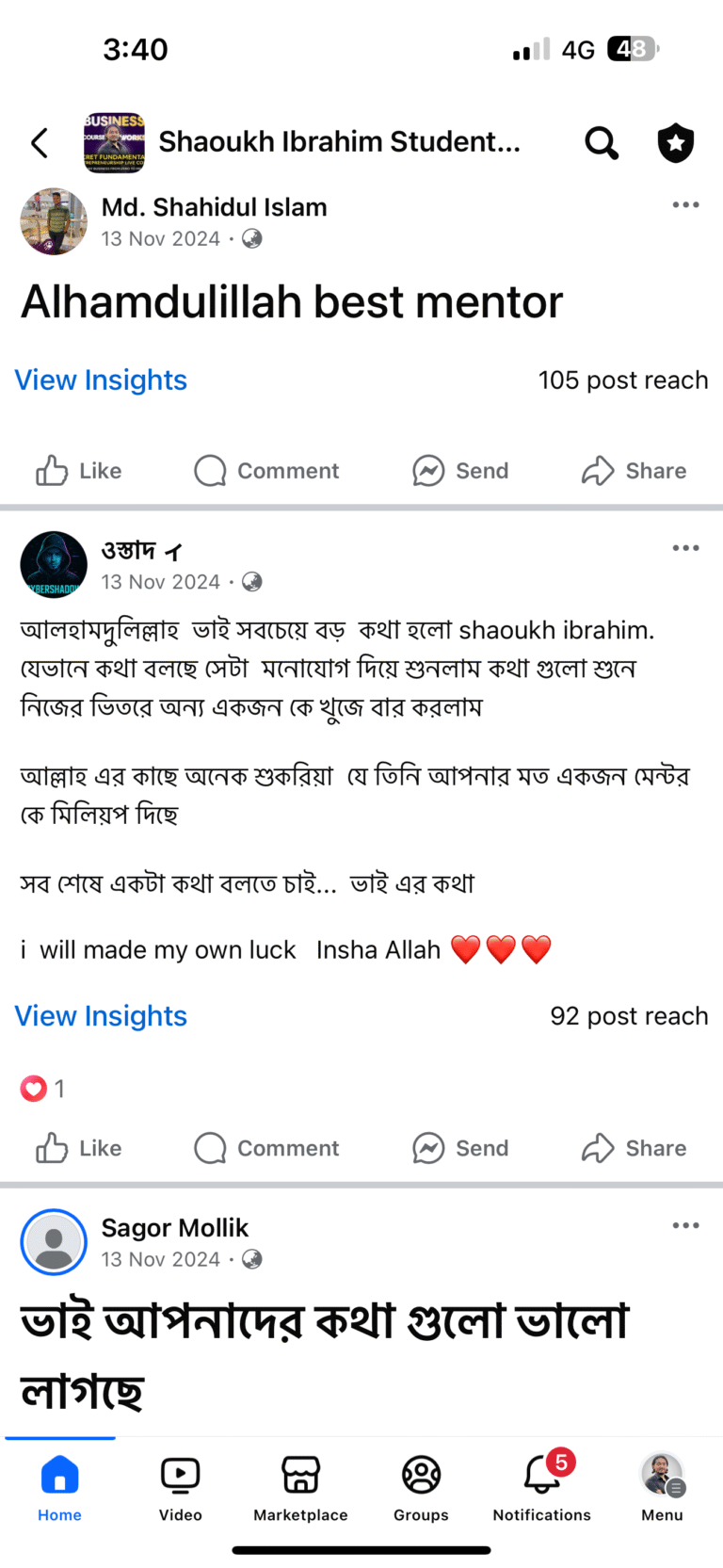723x1568 pixels.
Task: Open Sagor Mollik's post options menu
Action: pos(685,1225)
